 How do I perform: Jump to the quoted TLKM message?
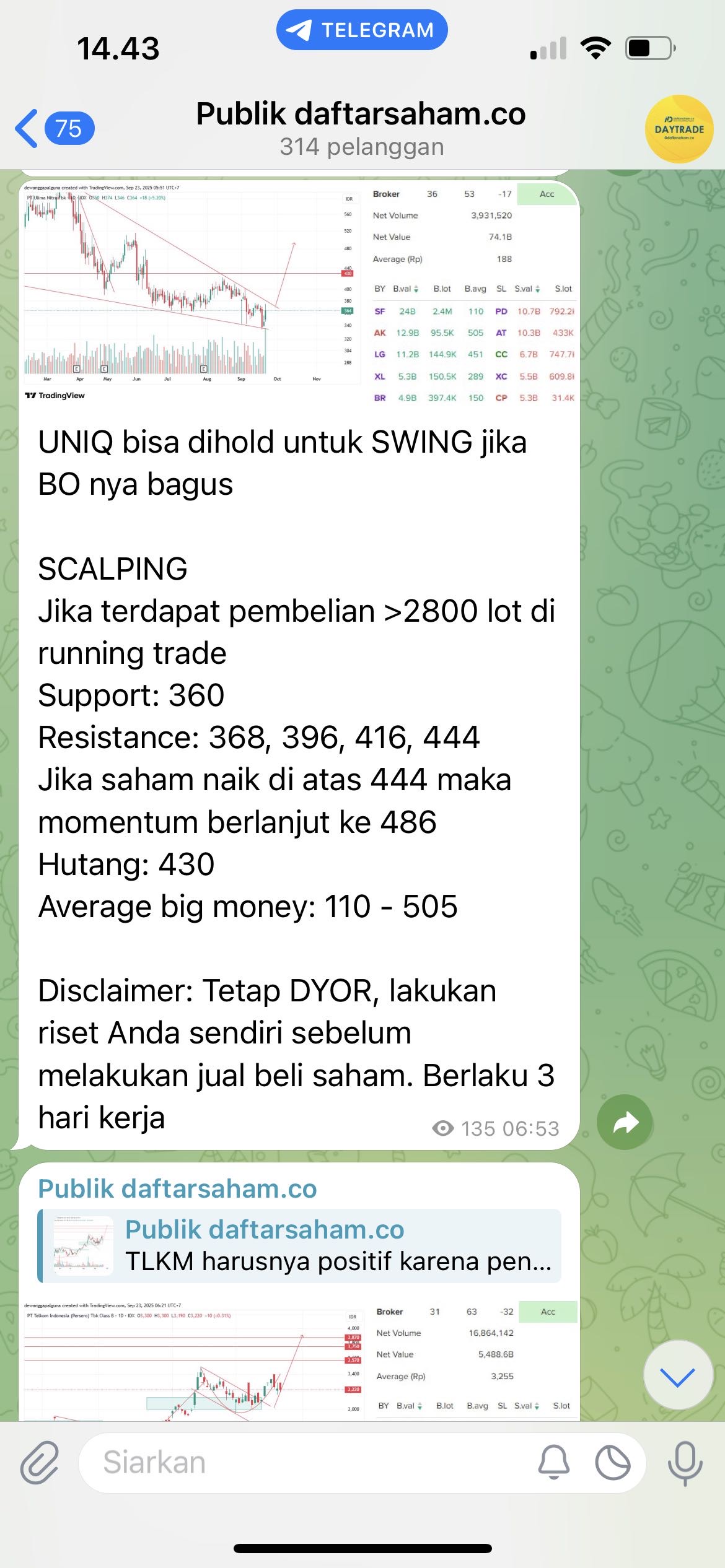(300, 1246)
